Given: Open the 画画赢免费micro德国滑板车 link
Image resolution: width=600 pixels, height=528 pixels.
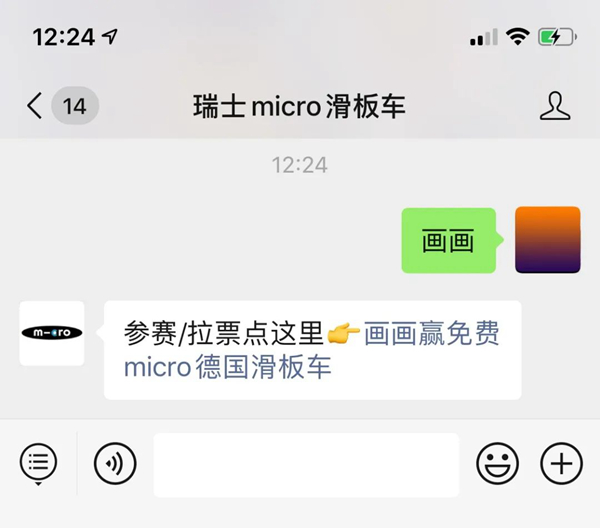Looking at the screenshot, I should [x=430, y=335].
